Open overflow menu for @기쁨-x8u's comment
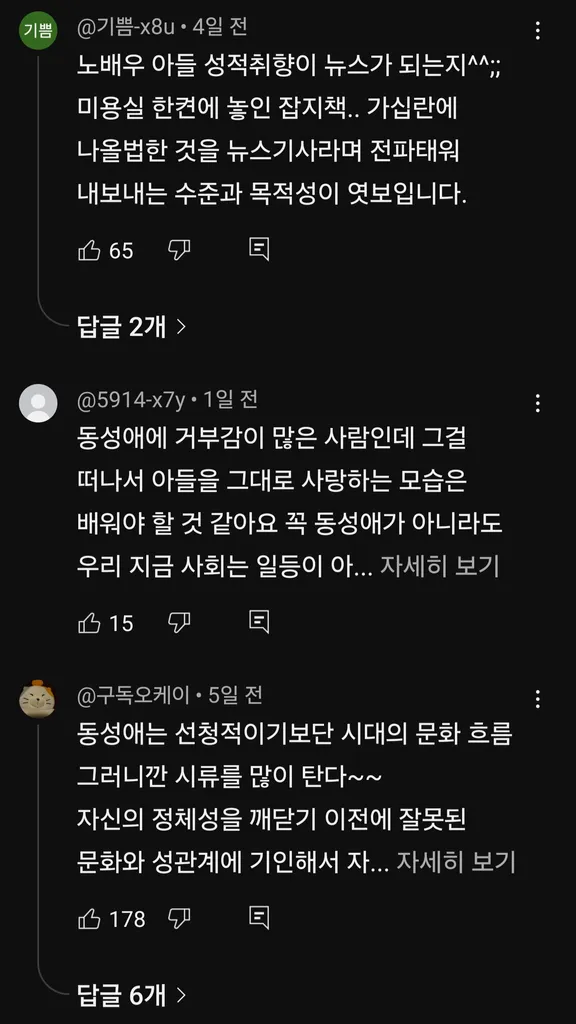Viewport: 576px width, 1024px height. click(537, 30)
